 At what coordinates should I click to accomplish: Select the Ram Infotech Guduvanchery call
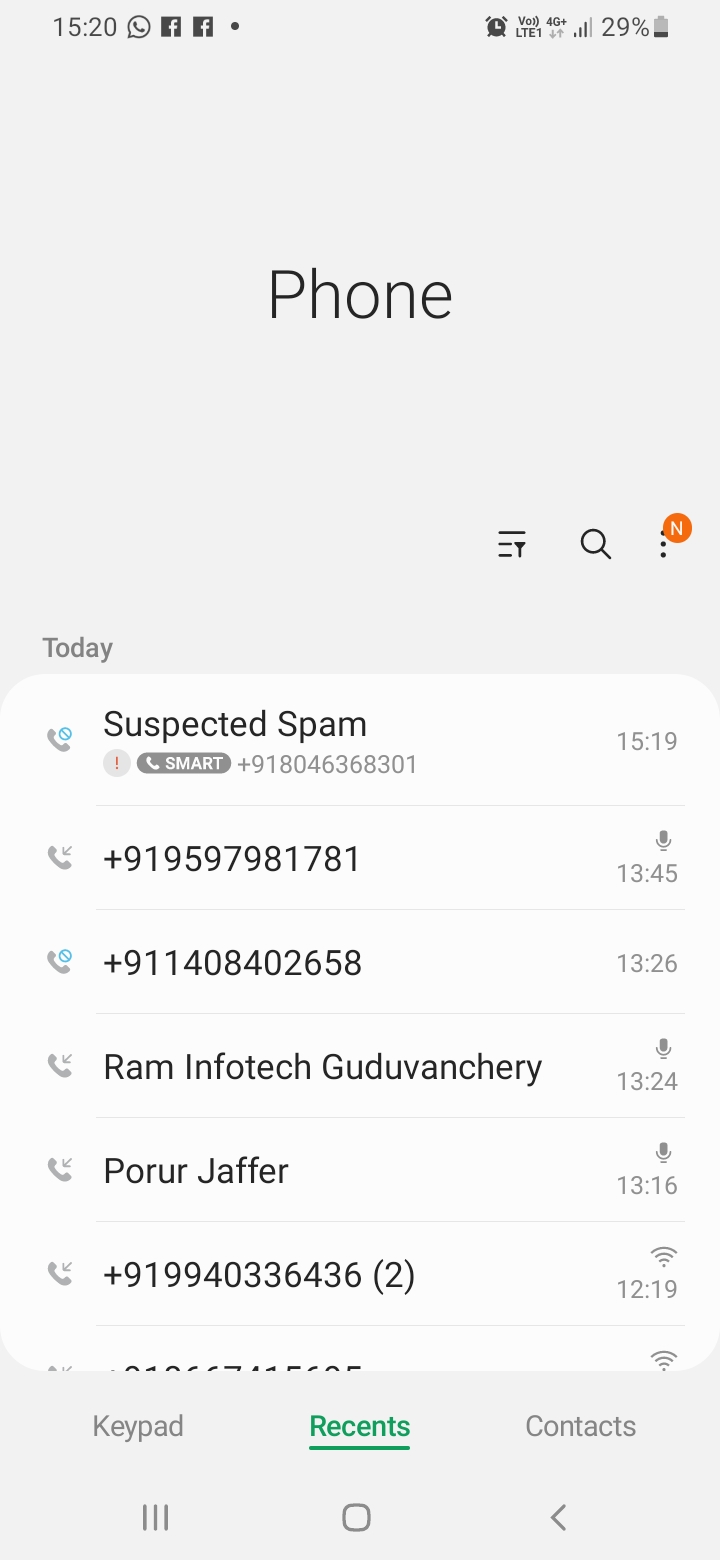[x=360, y=1067]
